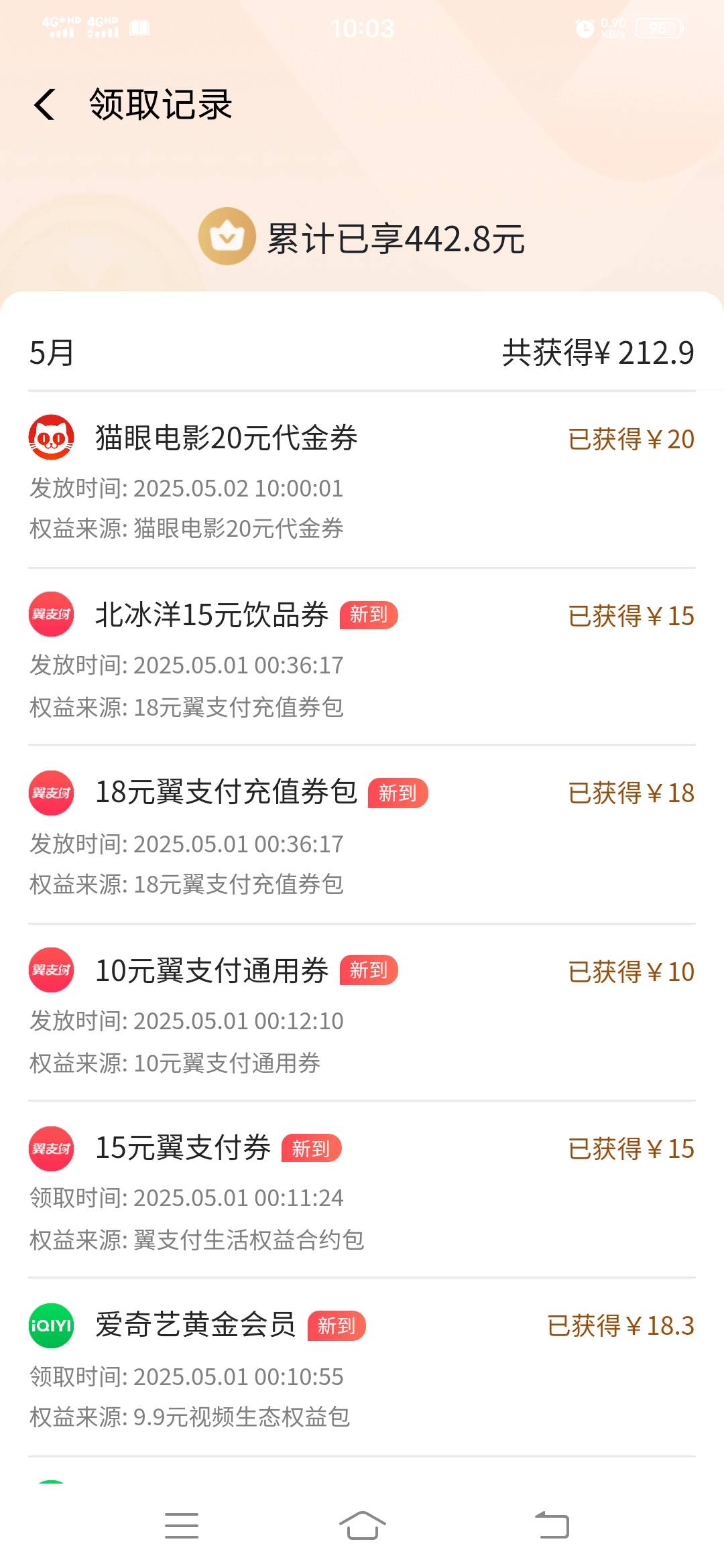Open the 猫眼电影20元代金券 record
This screenshot has height=1568, width=724.
362,480
